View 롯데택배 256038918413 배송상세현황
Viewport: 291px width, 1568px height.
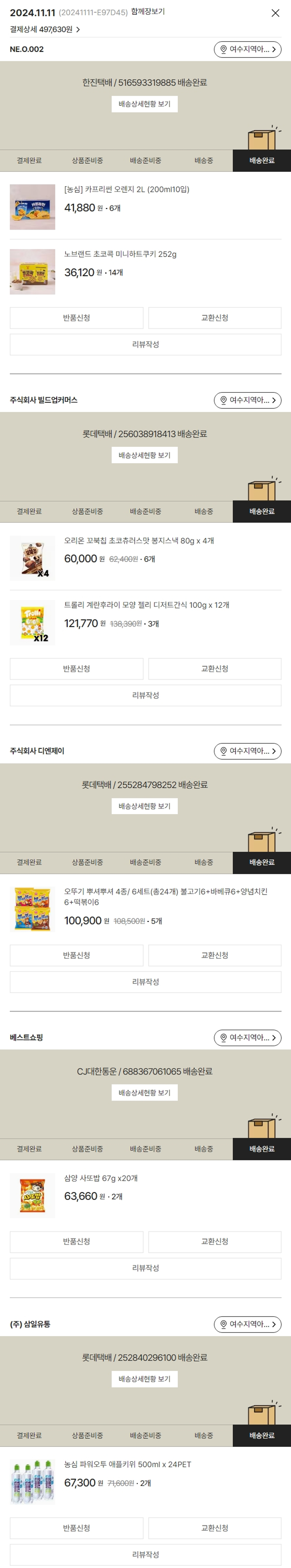pyautogui.click(x=145, y=455)
